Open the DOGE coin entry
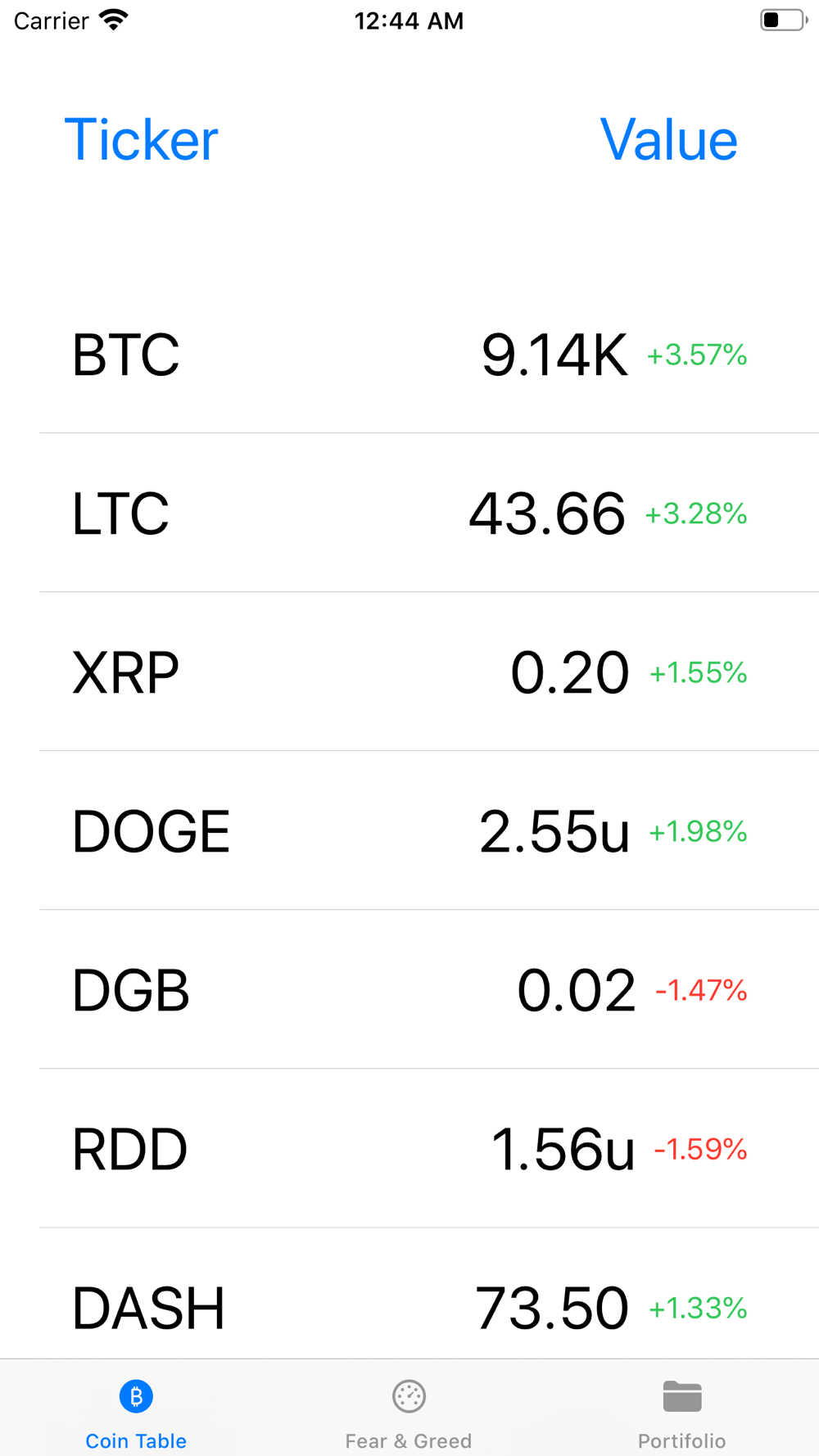The width and height of the screenshot is (819, 1456). pyautogui.click(x=409, y=832)
